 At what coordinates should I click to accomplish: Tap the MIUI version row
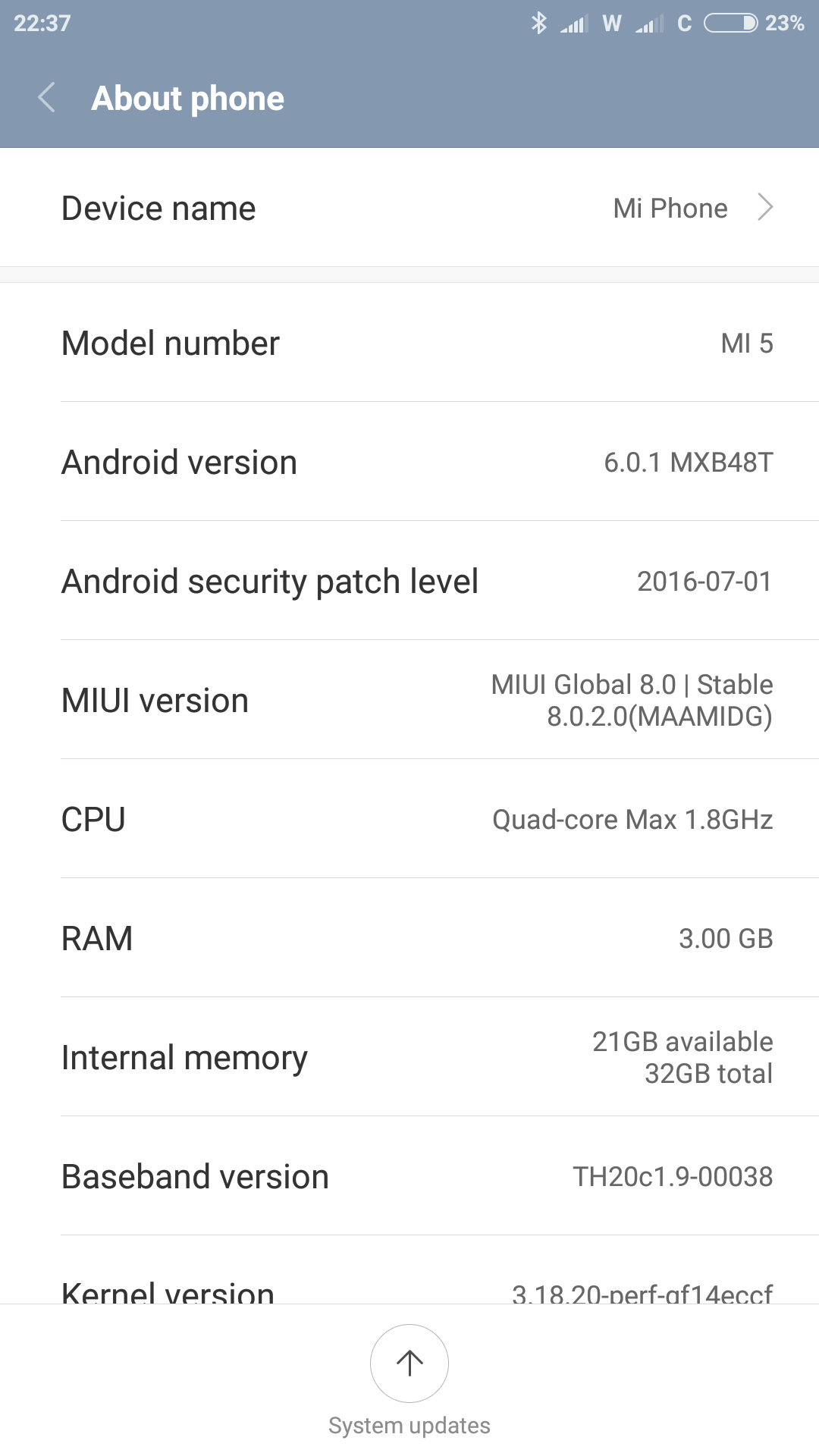409,700
